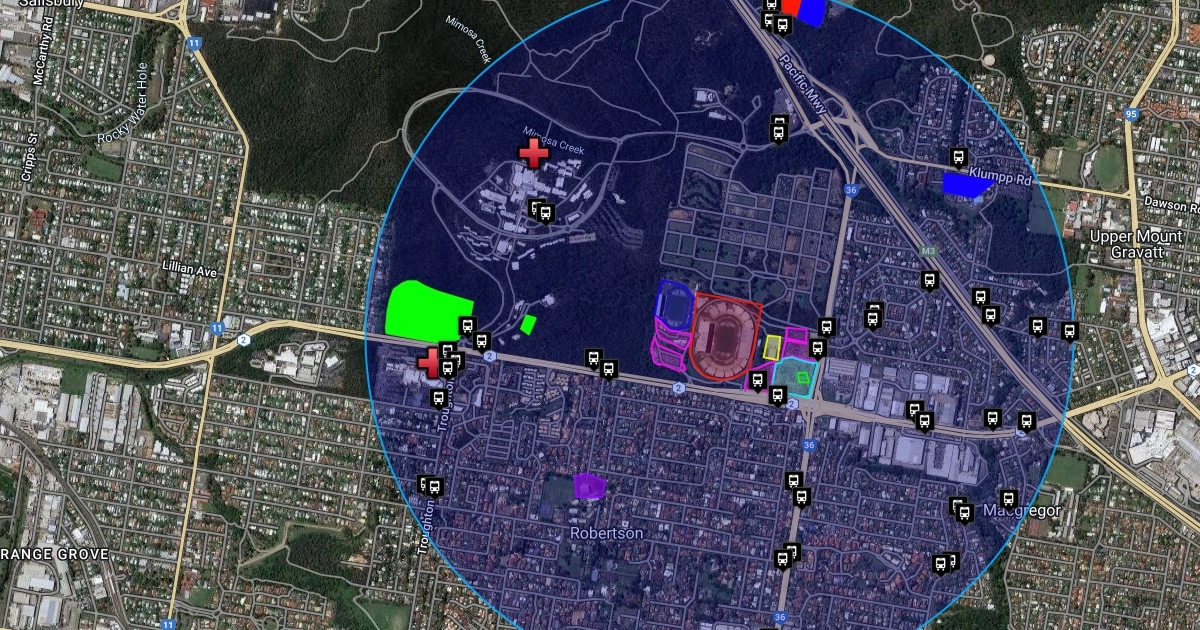Screen dimensions: 1200x630
Task: Select the red outlined stadium area
Action: click(x=725, y=337)
